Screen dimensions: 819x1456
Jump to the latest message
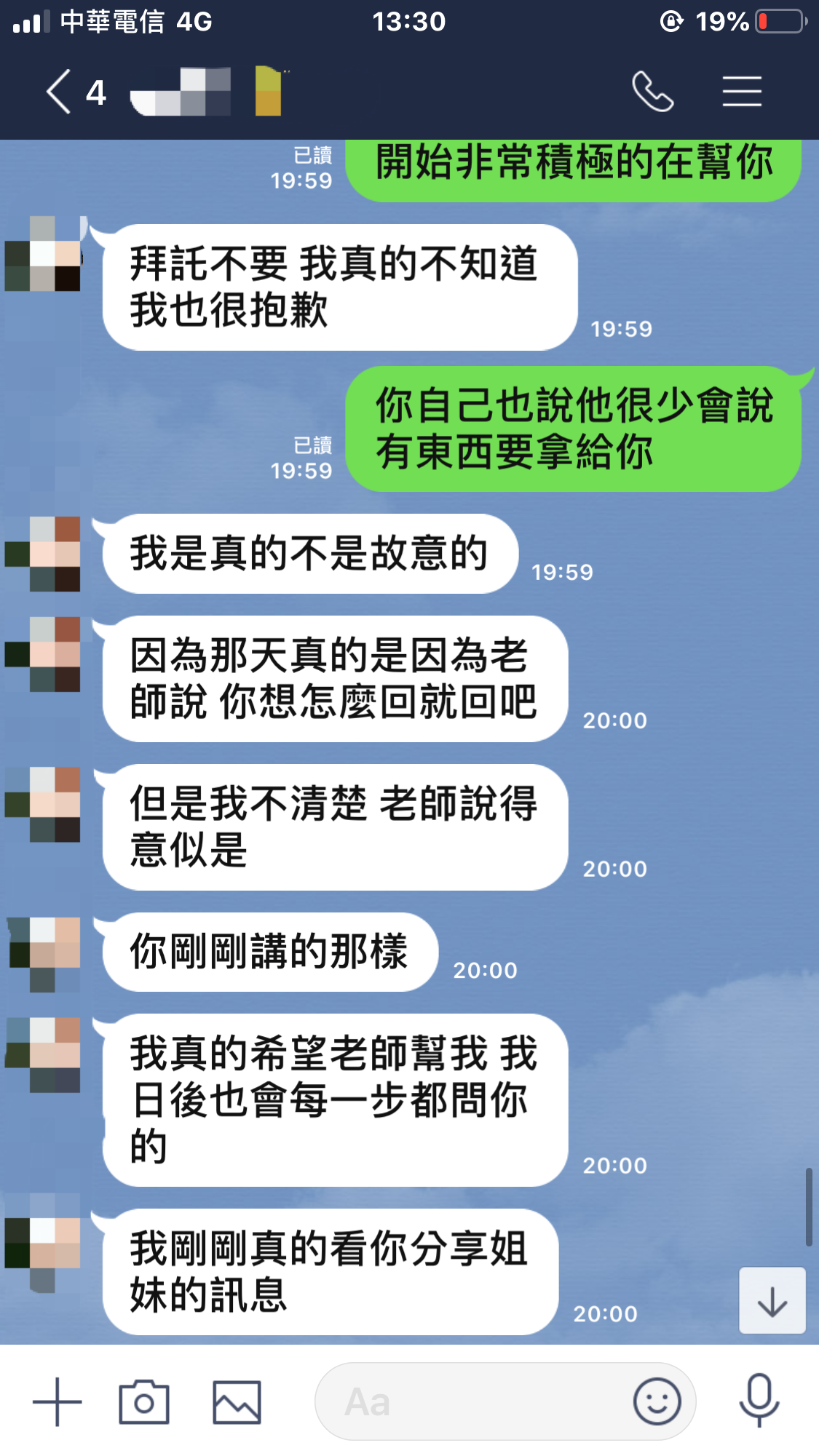pyautogui.click(x=772, y=1301)
